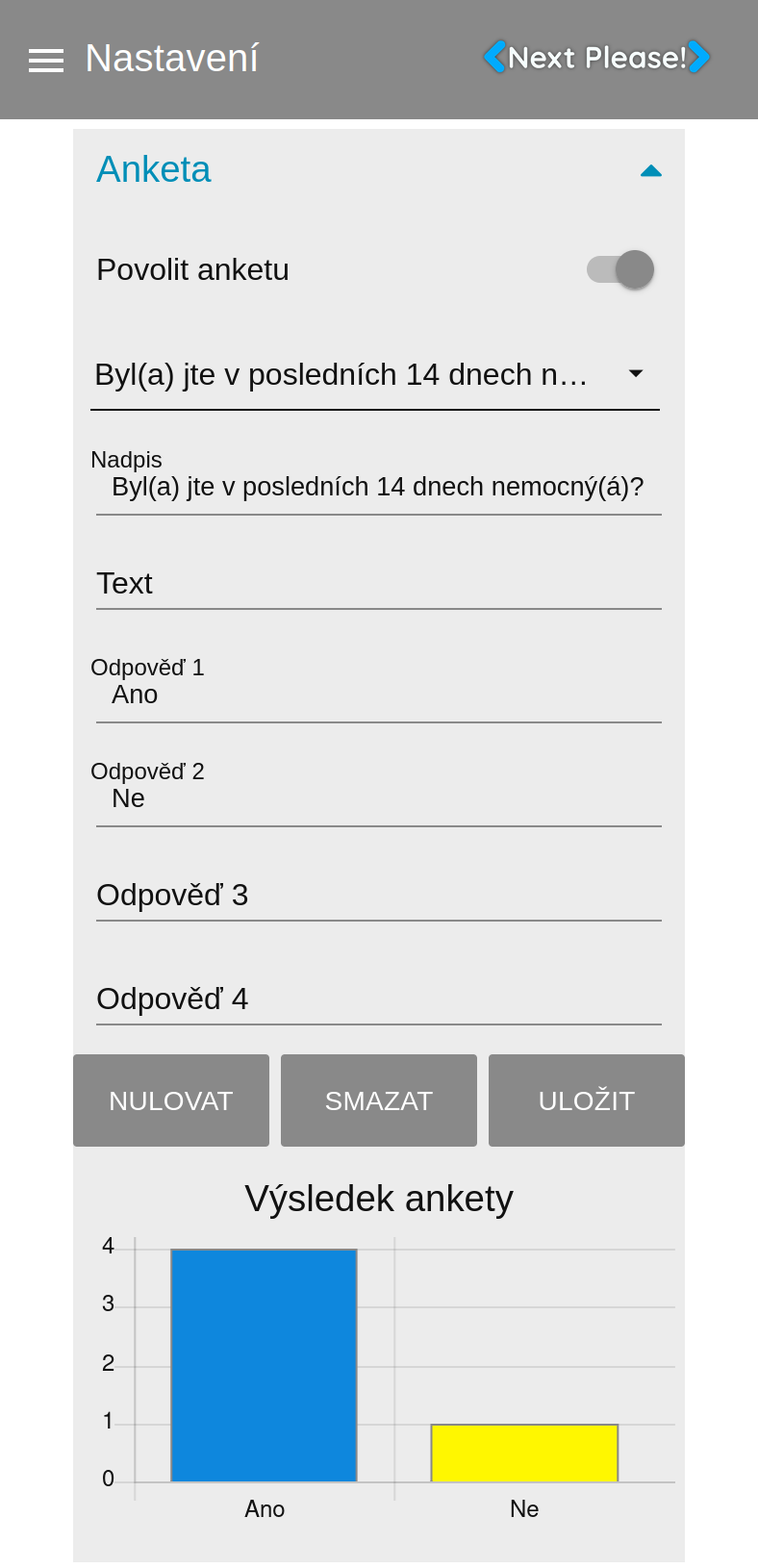This screenshot has height=1568, width=758.
Task: Open the hamburger drawer menu
Action: click(x=45, y=60)
